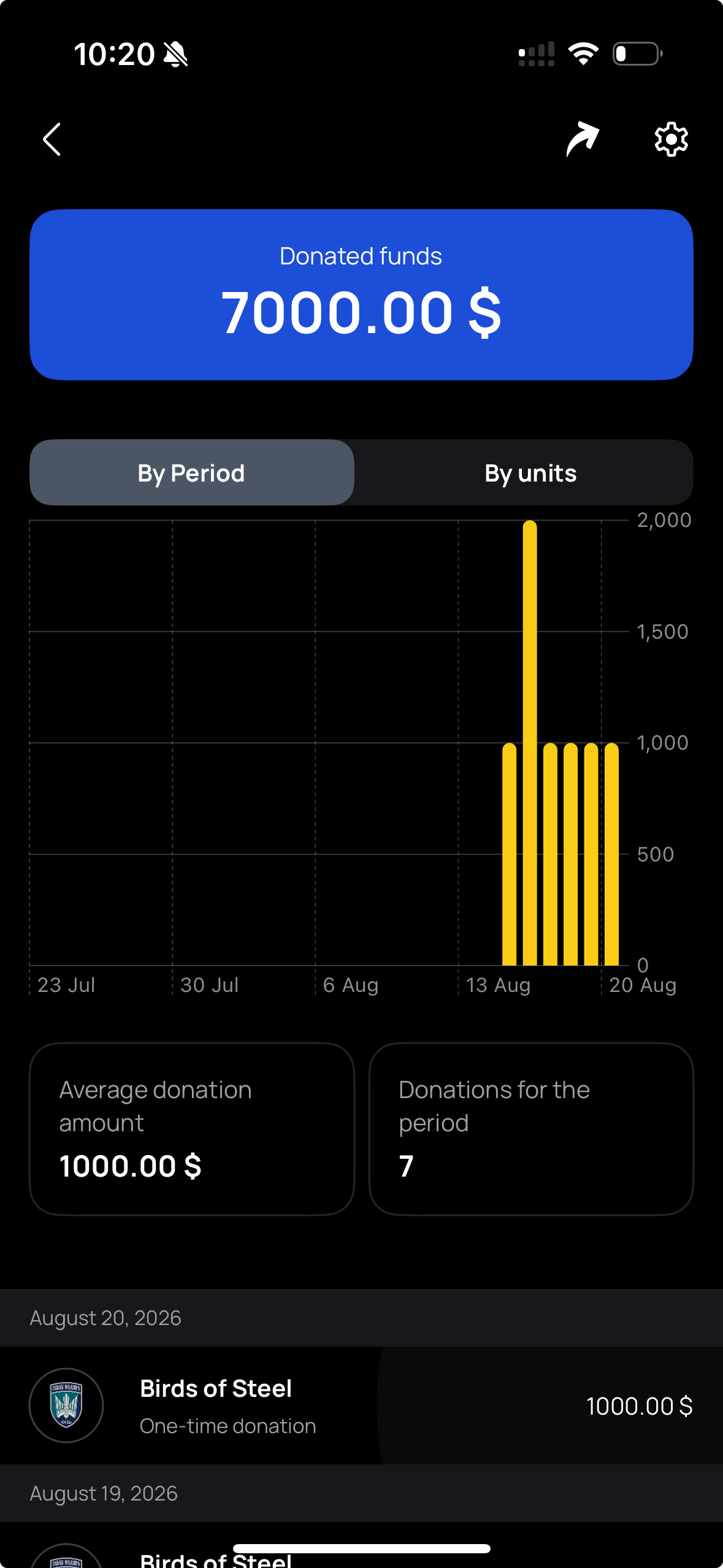723x1568 pixels.
Task: Open settings with the gear icon
Action: click(x=671, y=140)
